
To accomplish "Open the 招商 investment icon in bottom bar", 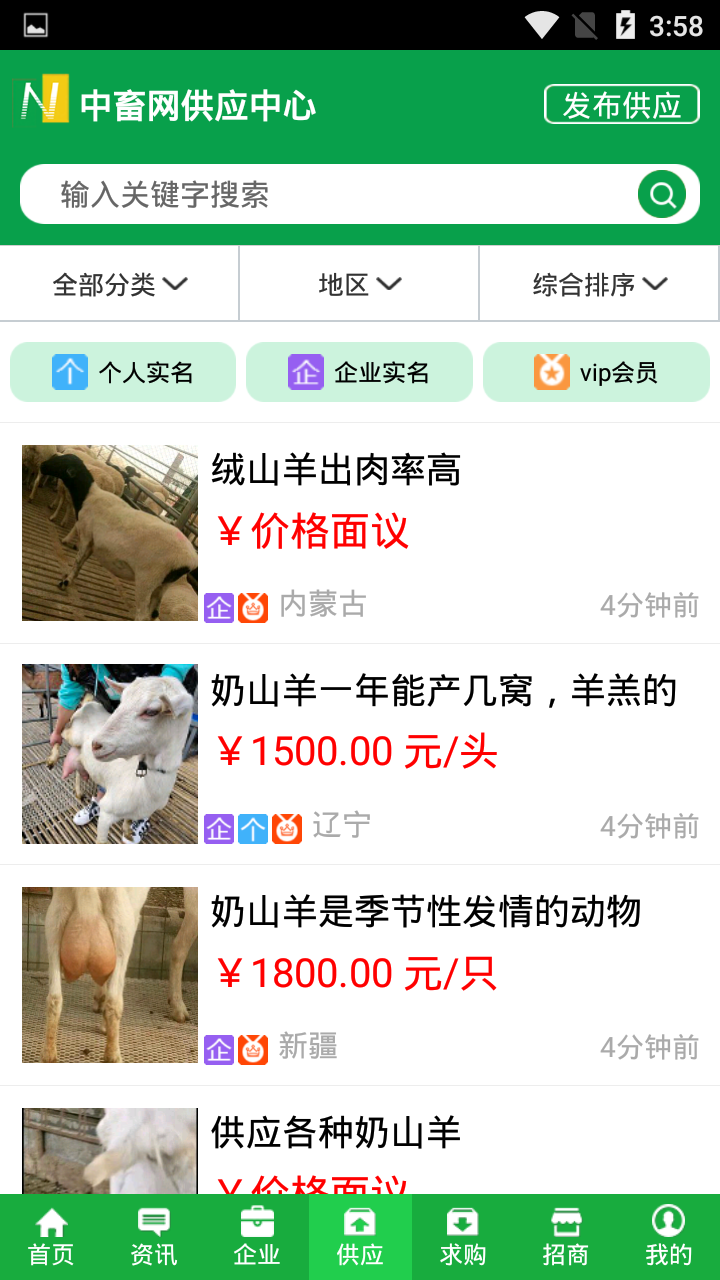I will click(564, 1222).
